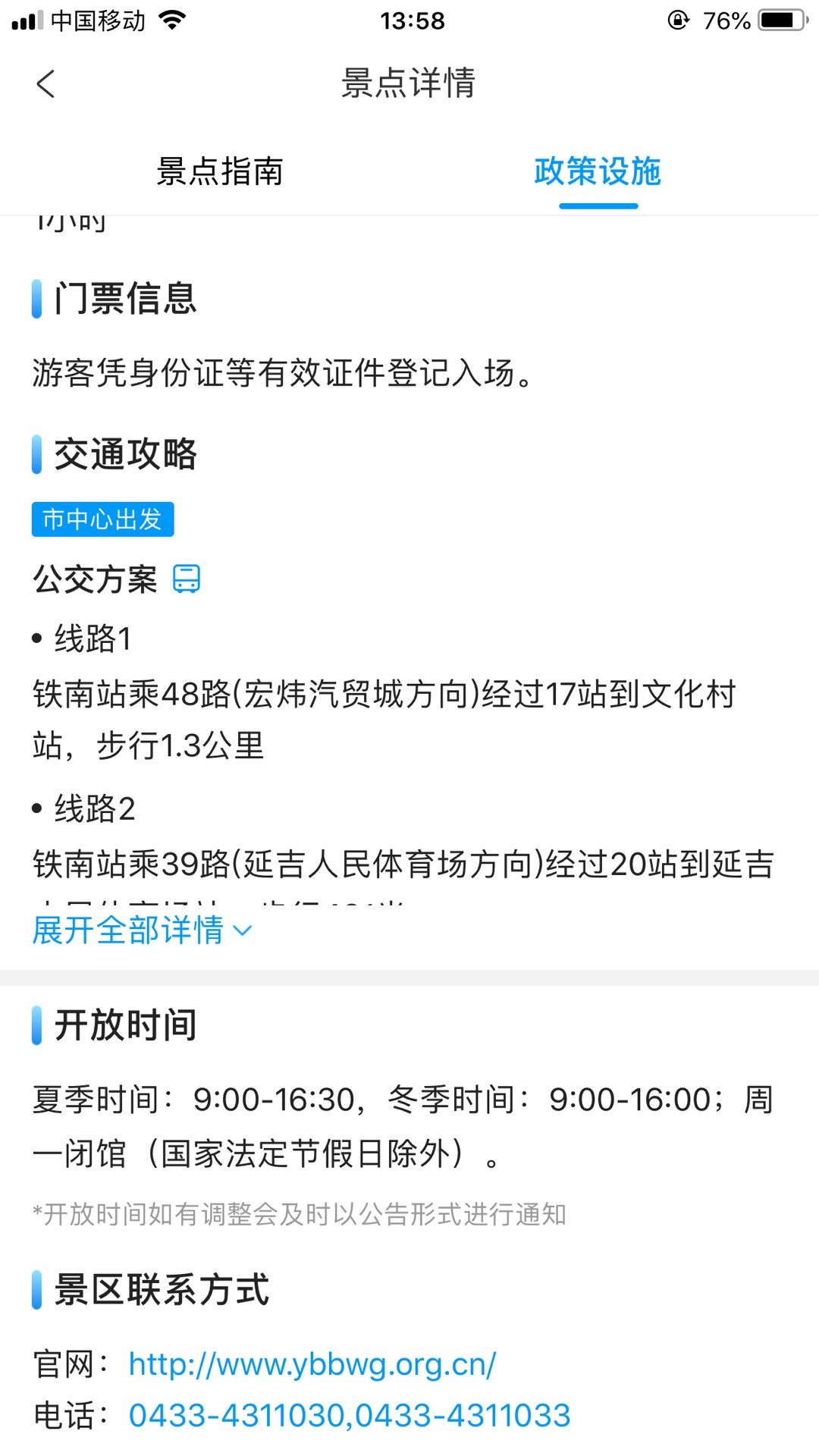Select the 政策设施 tab
819x1456 pixels.
point(598,171)
